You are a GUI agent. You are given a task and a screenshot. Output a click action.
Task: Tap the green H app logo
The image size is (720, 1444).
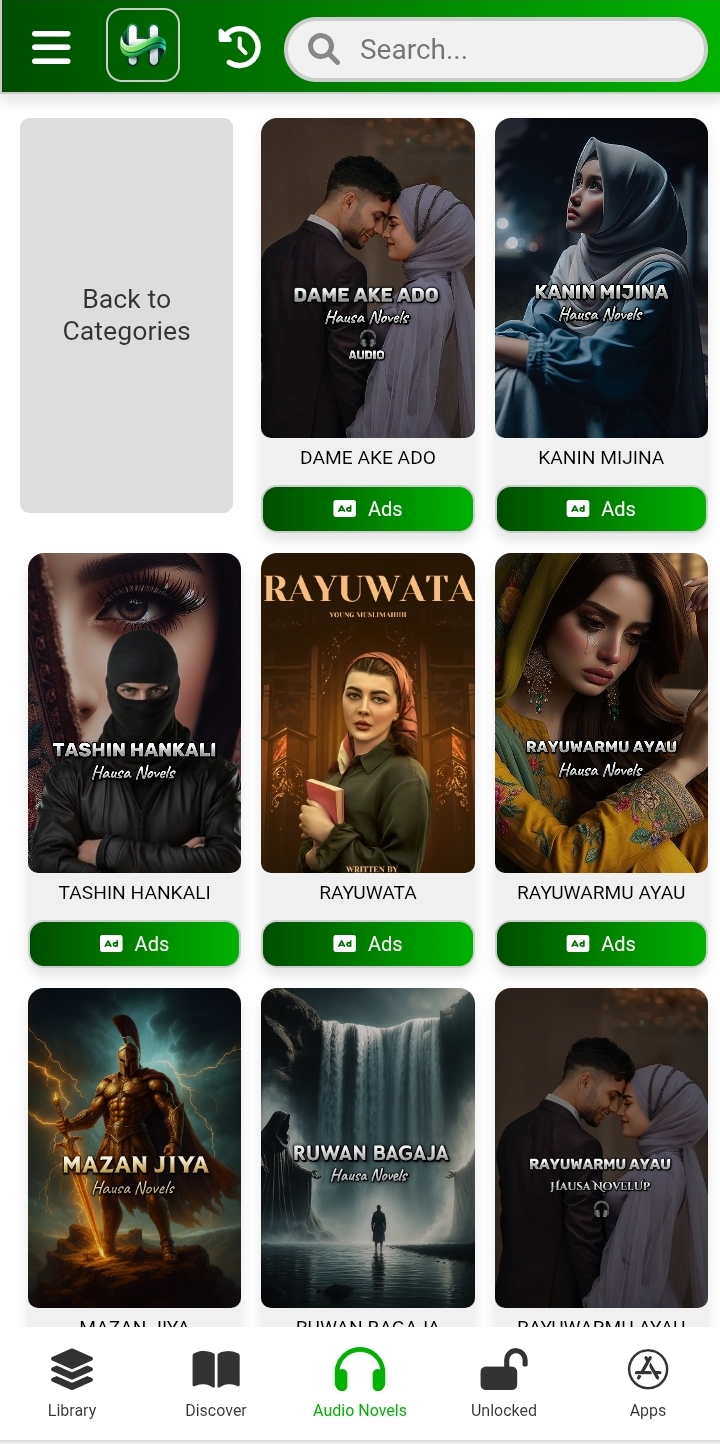[143, 46]
